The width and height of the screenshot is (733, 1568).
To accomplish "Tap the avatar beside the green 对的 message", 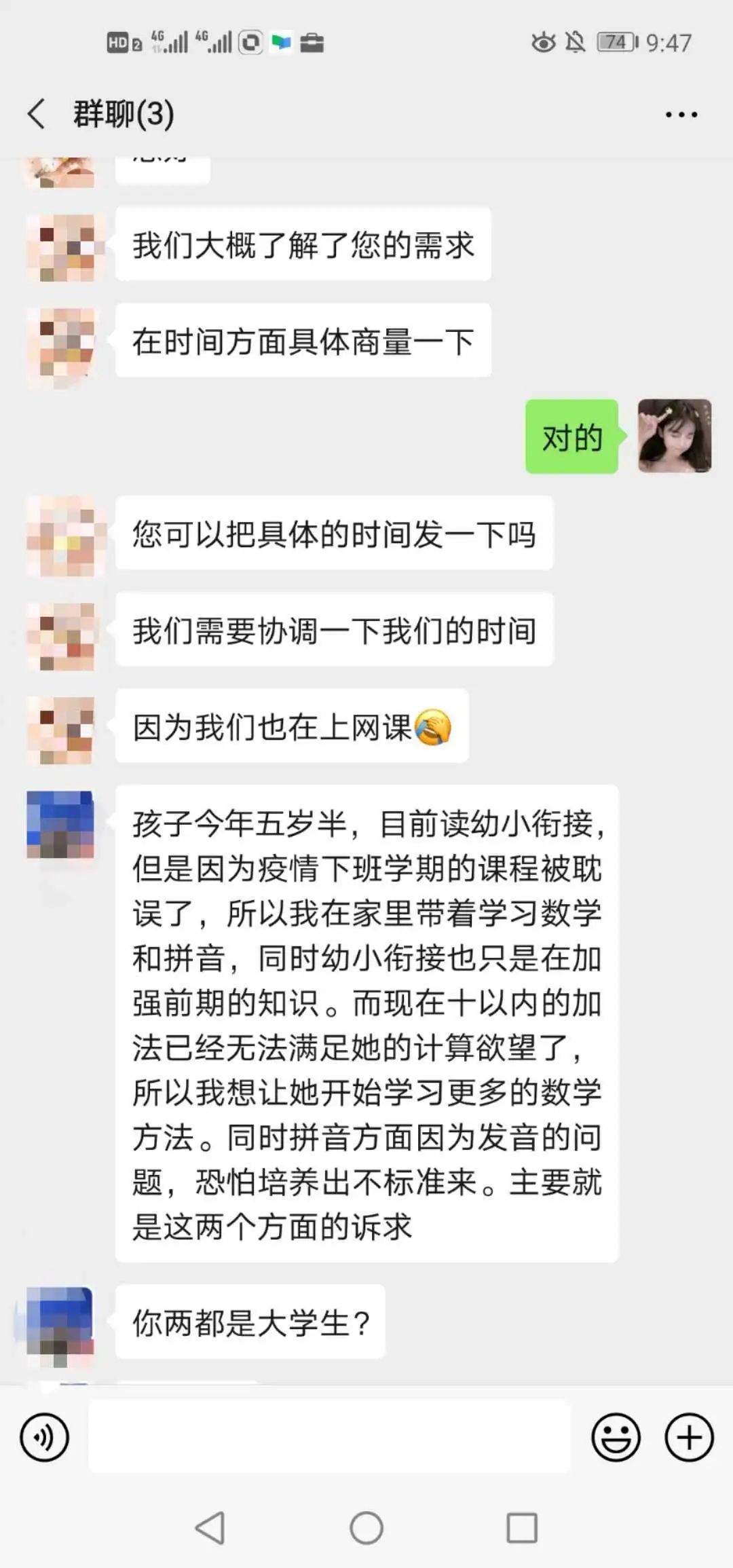I will pos(674,436).
